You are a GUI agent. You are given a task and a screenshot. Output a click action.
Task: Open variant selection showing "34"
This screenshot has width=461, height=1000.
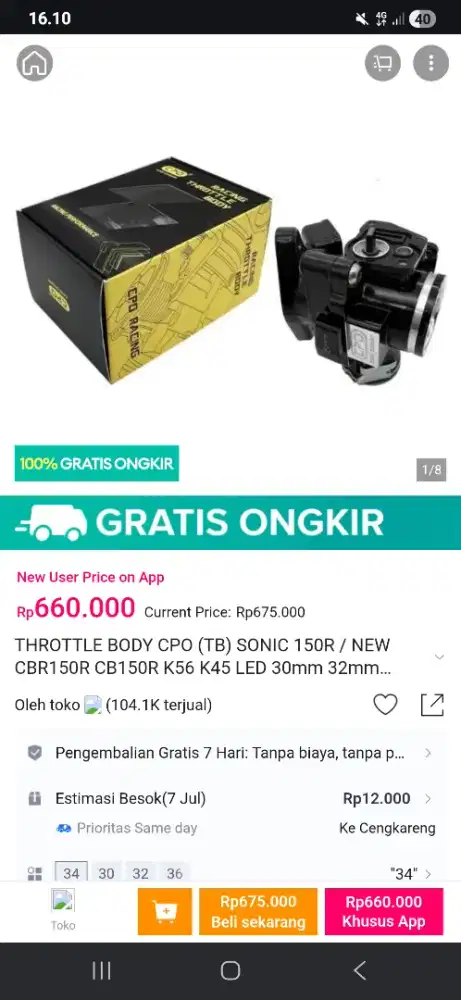[x=411, y=873]
